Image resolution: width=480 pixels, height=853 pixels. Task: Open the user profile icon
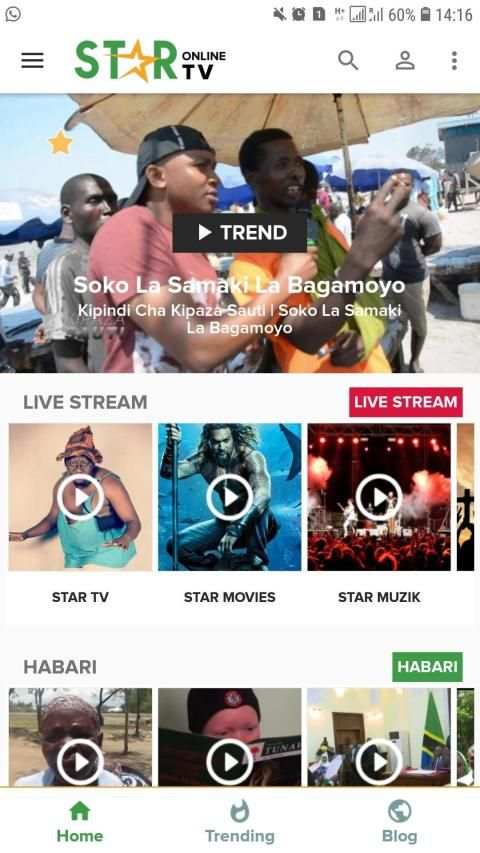[405, 60]
